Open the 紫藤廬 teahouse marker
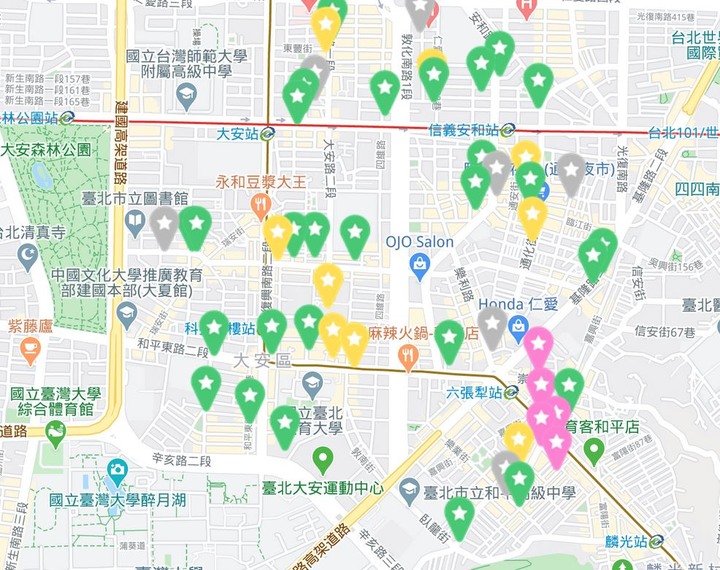Image resolution: width=720 pixels, height=570 pixels. click(30, 350)
